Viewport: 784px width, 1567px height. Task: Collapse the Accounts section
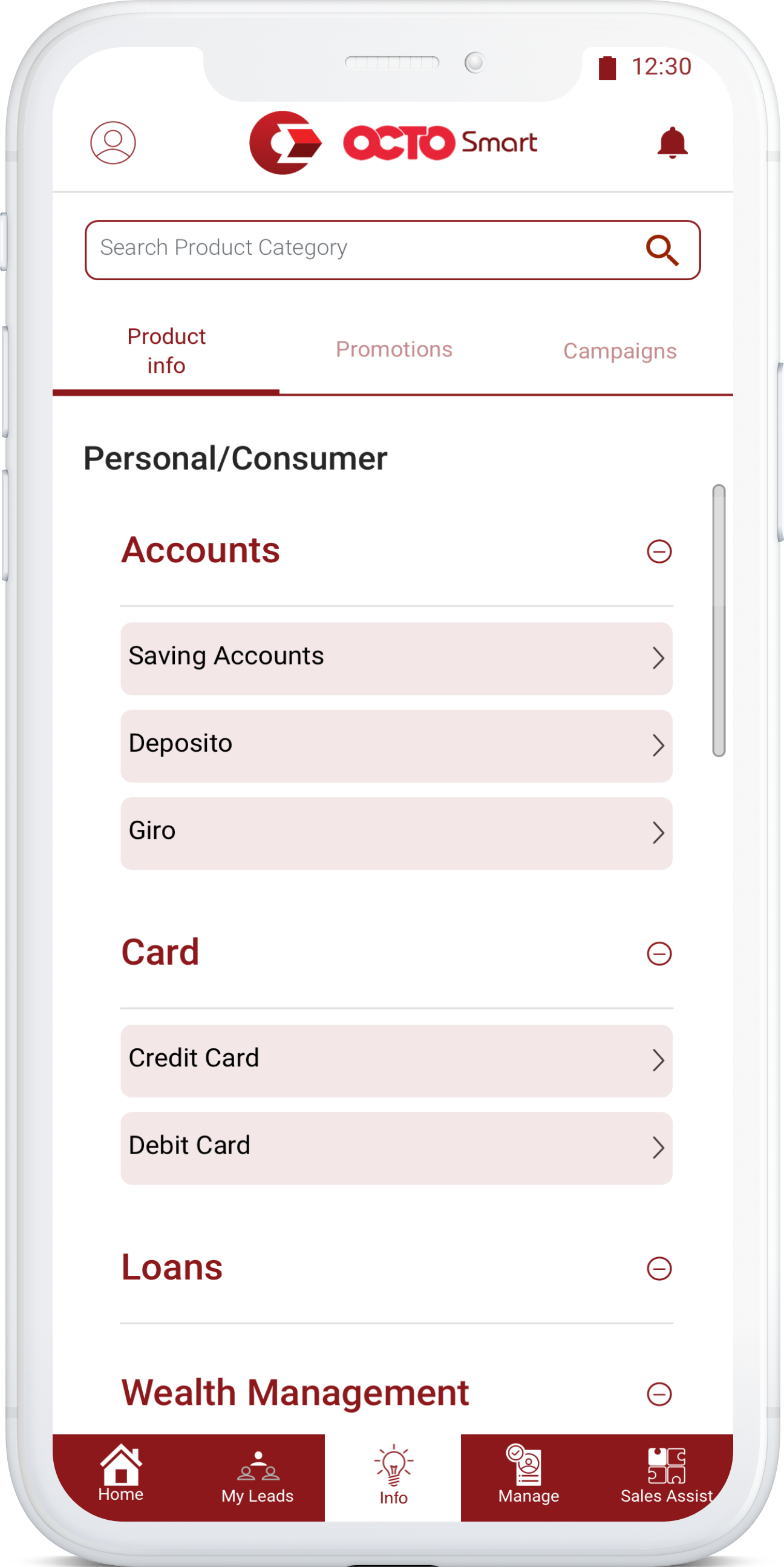point(659,552)
